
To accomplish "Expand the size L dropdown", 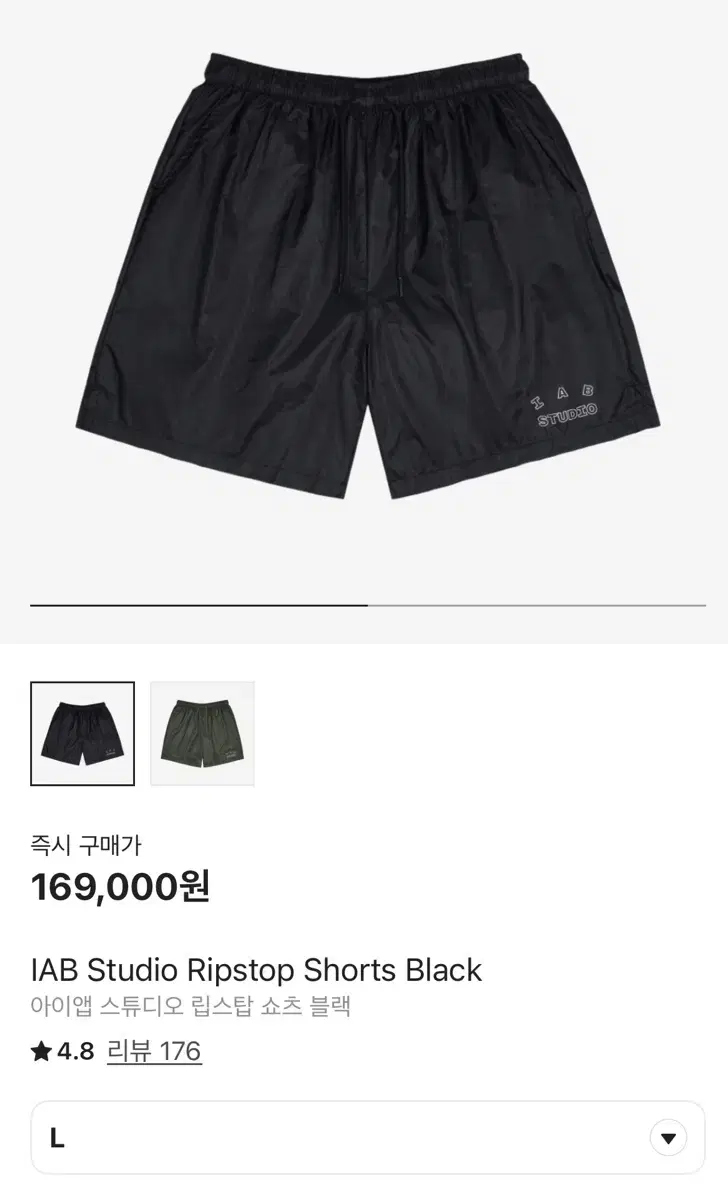I will 667,1137.
